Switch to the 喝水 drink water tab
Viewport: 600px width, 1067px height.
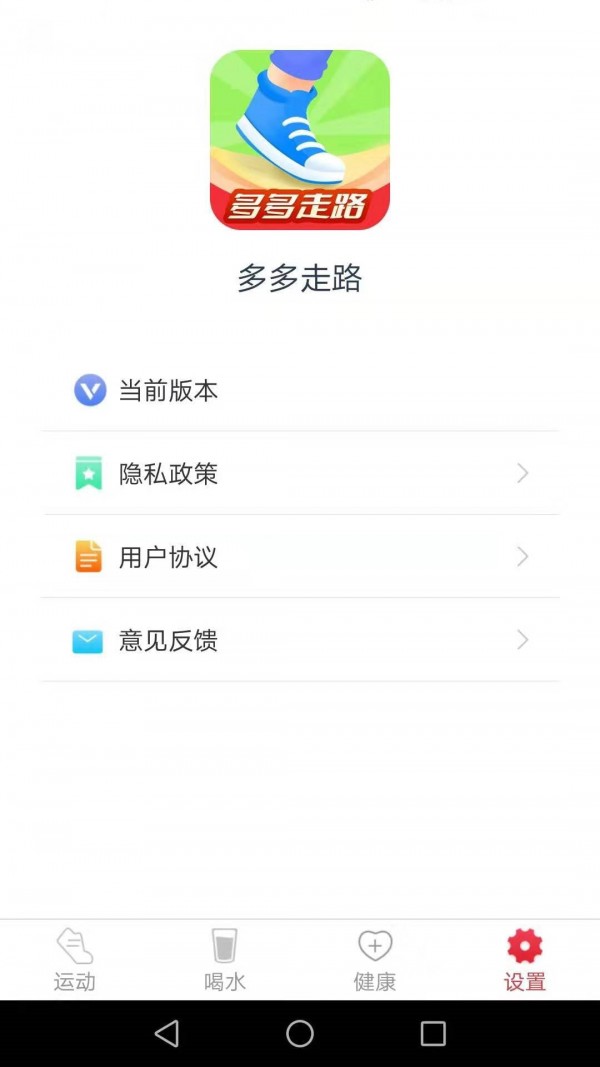pyautogui.click(x=225, y=960)
